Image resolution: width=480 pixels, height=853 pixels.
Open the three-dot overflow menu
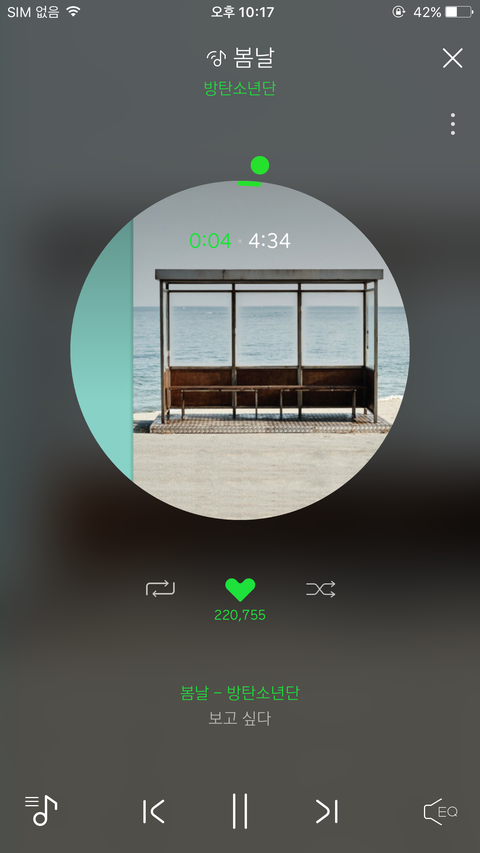click(452, 124)
